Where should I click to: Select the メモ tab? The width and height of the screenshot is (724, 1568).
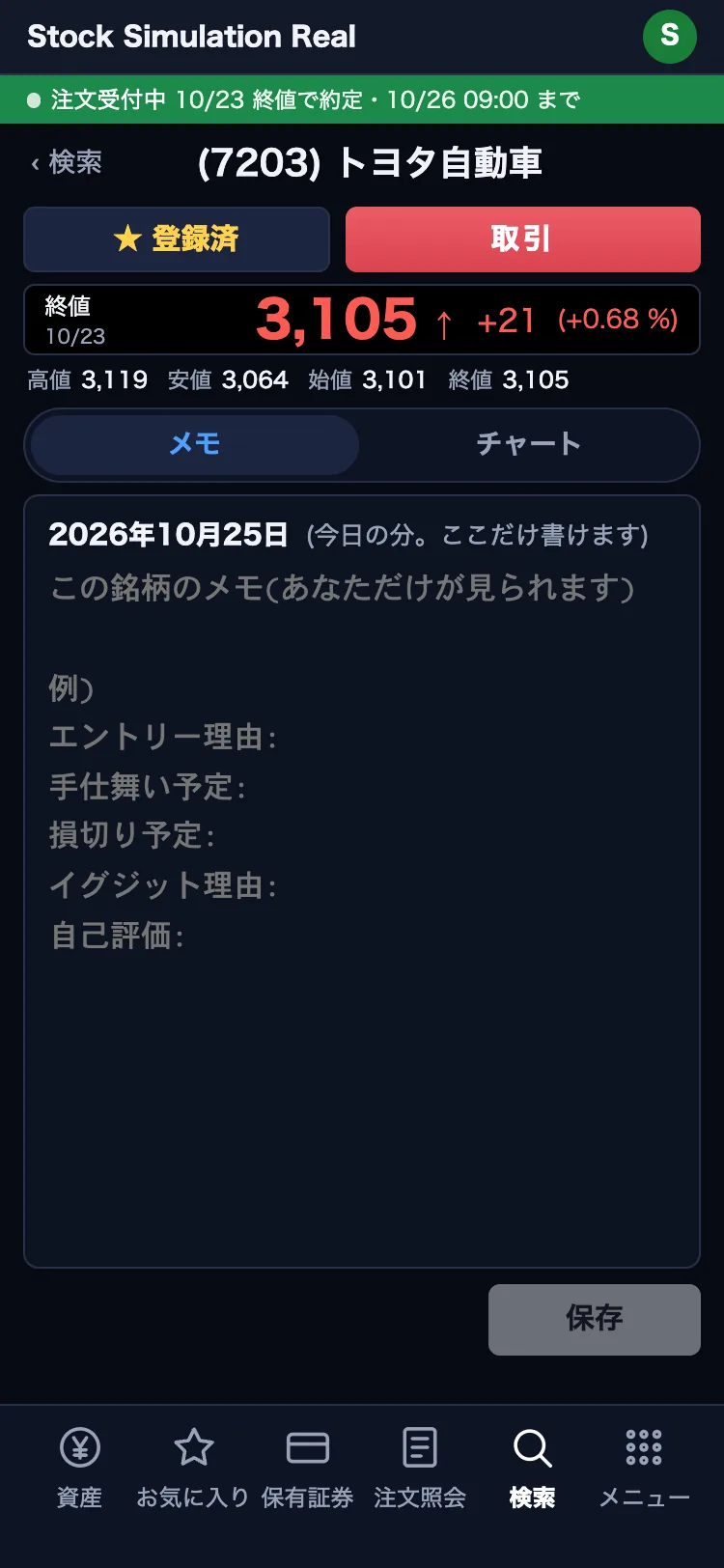point(195,444)
